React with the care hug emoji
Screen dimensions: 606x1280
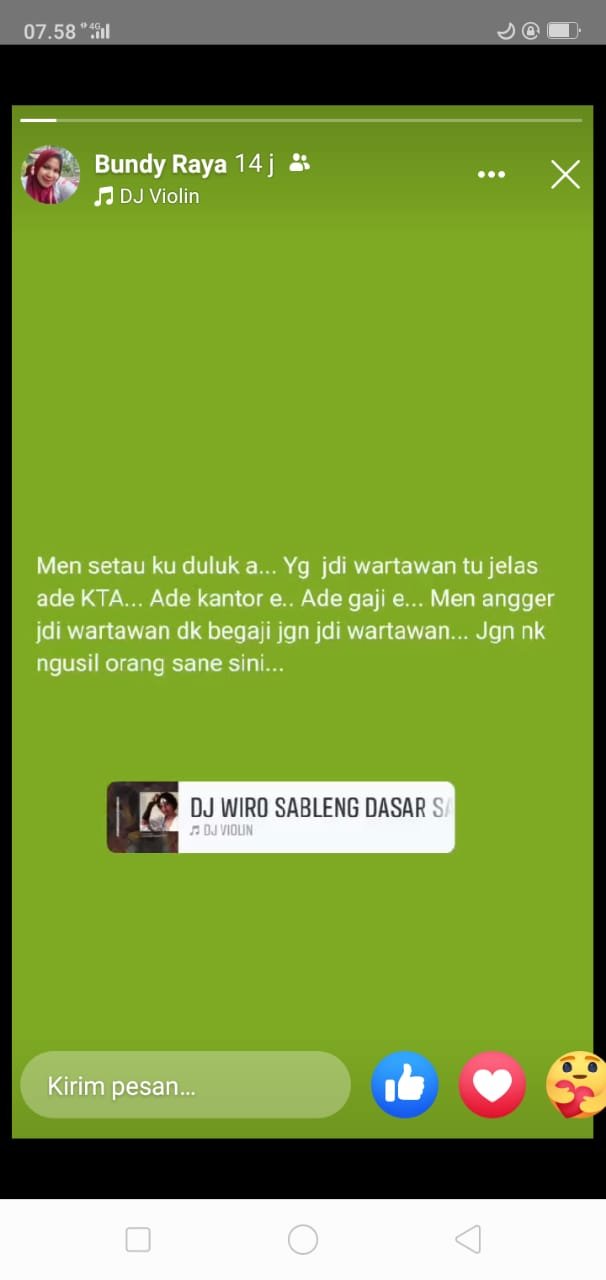point(577,1084)
